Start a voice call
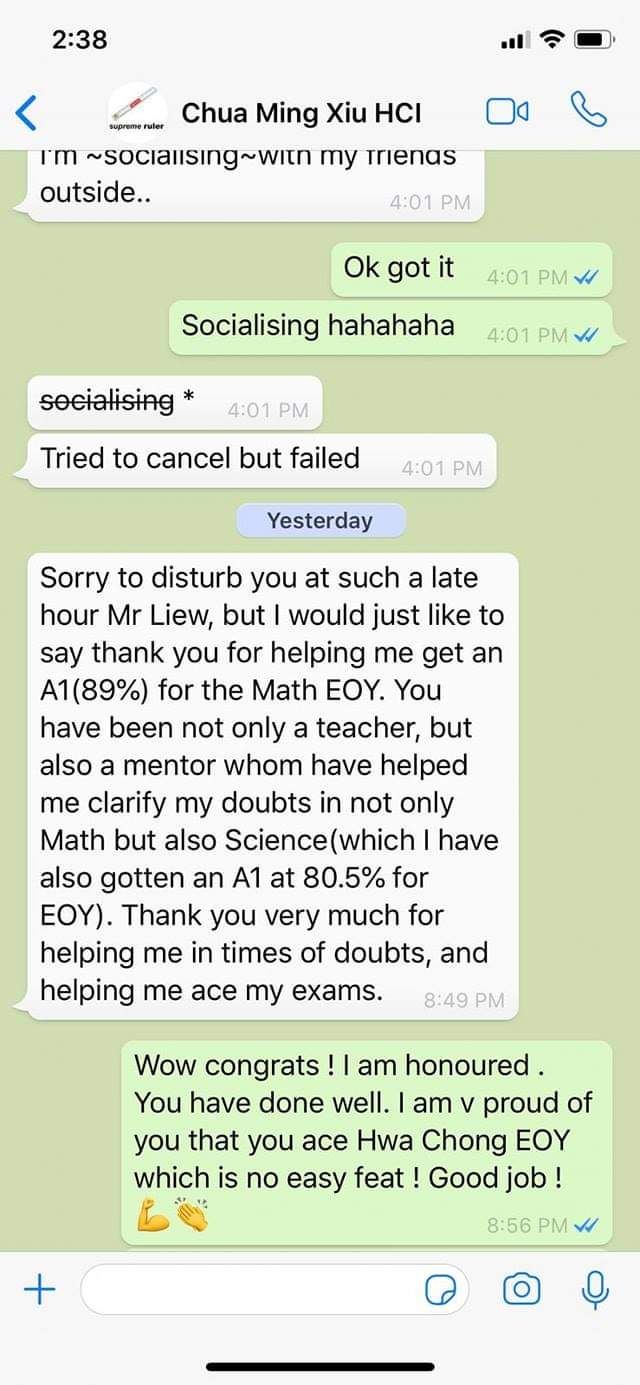This screenshot has width=640, height=1385. (x=587, y=110)
